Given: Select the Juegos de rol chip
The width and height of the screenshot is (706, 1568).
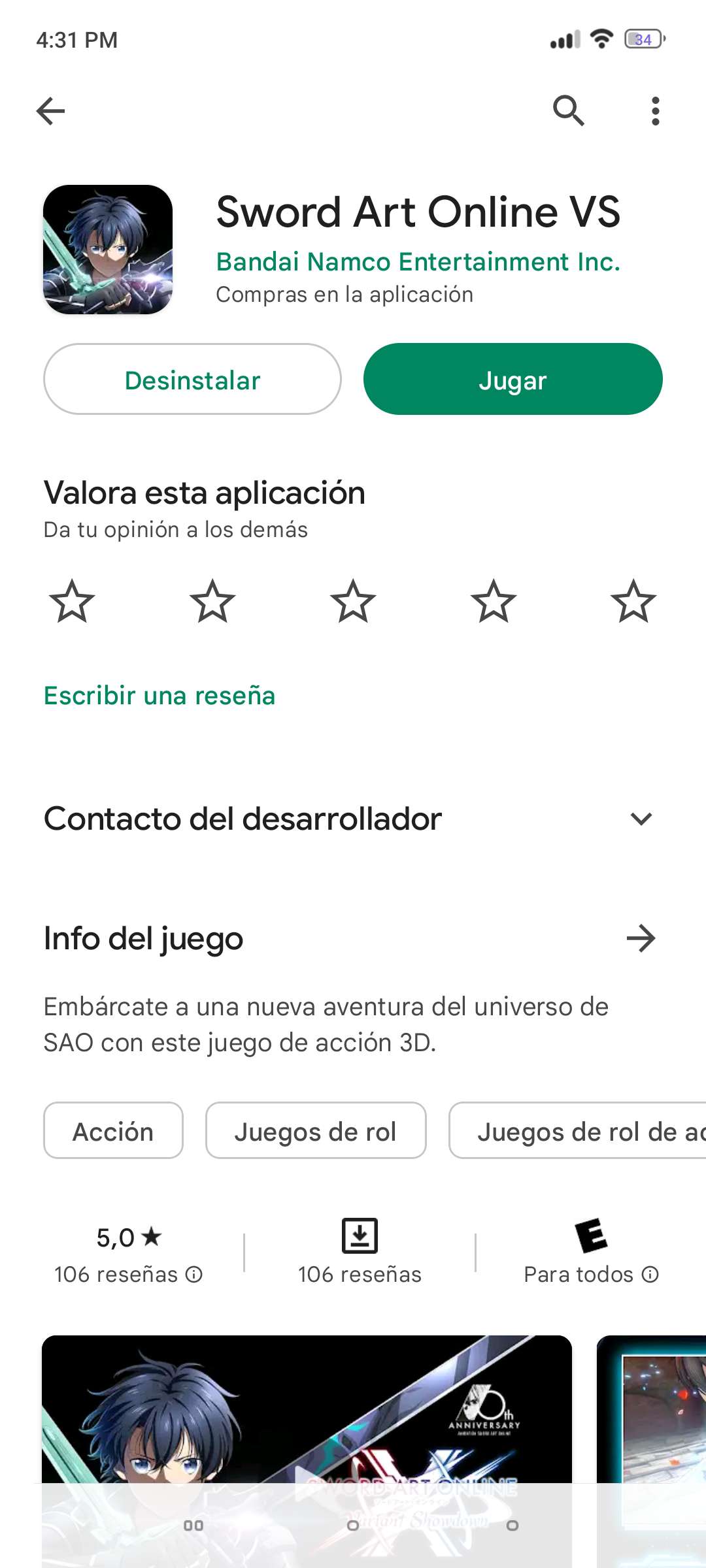Looking at the screenshot, I should point(316,1131).
